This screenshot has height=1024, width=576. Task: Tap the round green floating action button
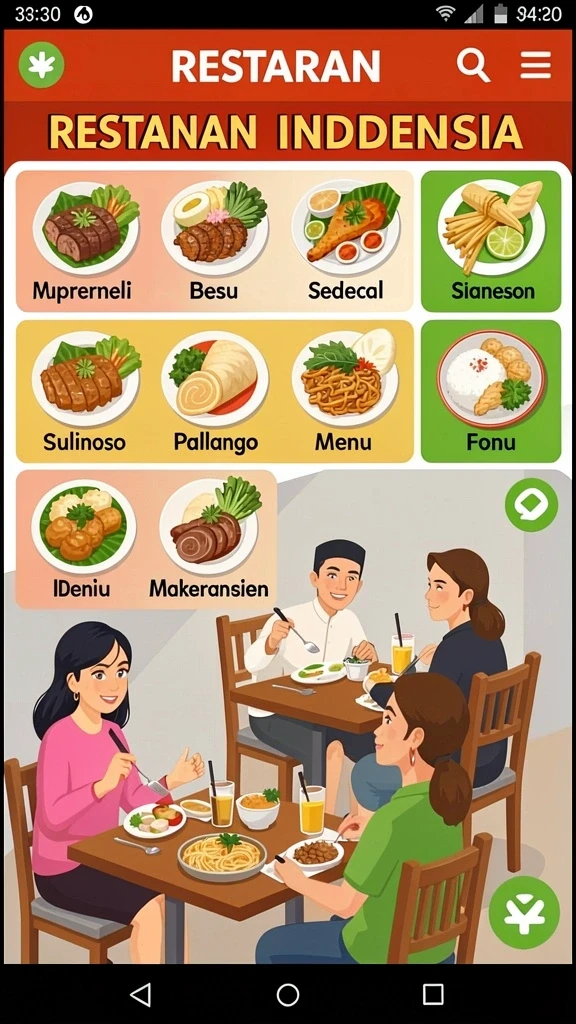[524, 912]
